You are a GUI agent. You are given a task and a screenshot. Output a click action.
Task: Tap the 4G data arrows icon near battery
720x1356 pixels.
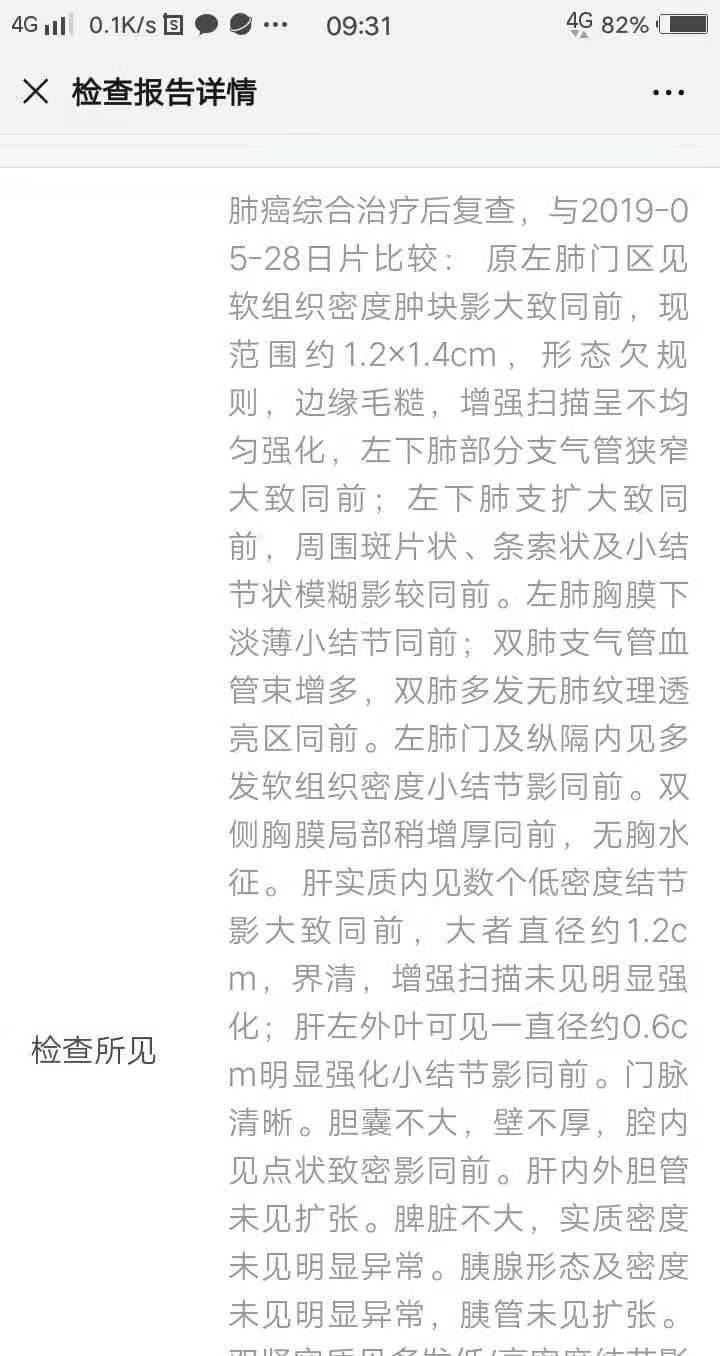577,22
